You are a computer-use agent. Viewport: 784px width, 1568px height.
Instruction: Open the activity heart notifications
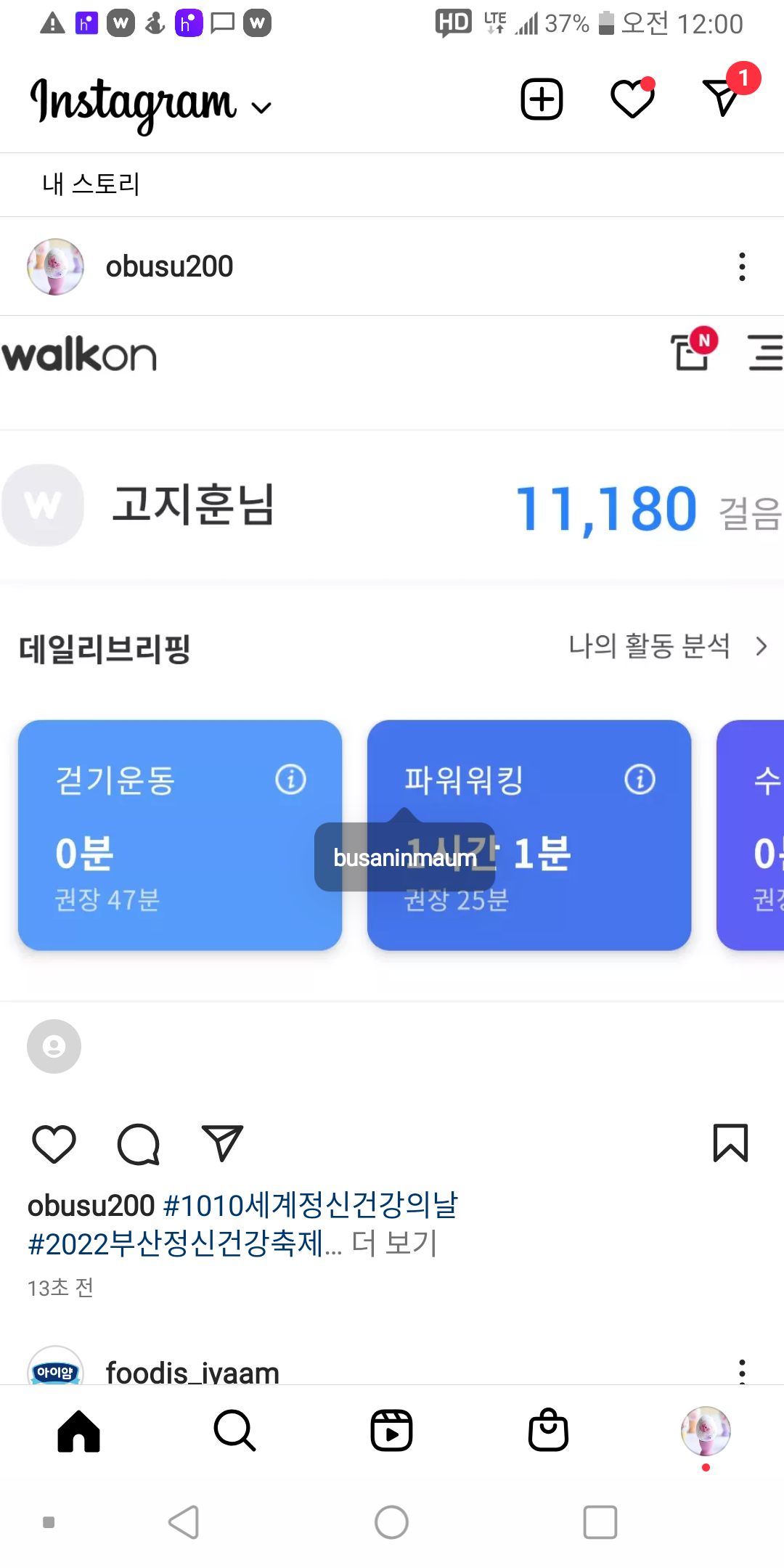tap(632, 99)
